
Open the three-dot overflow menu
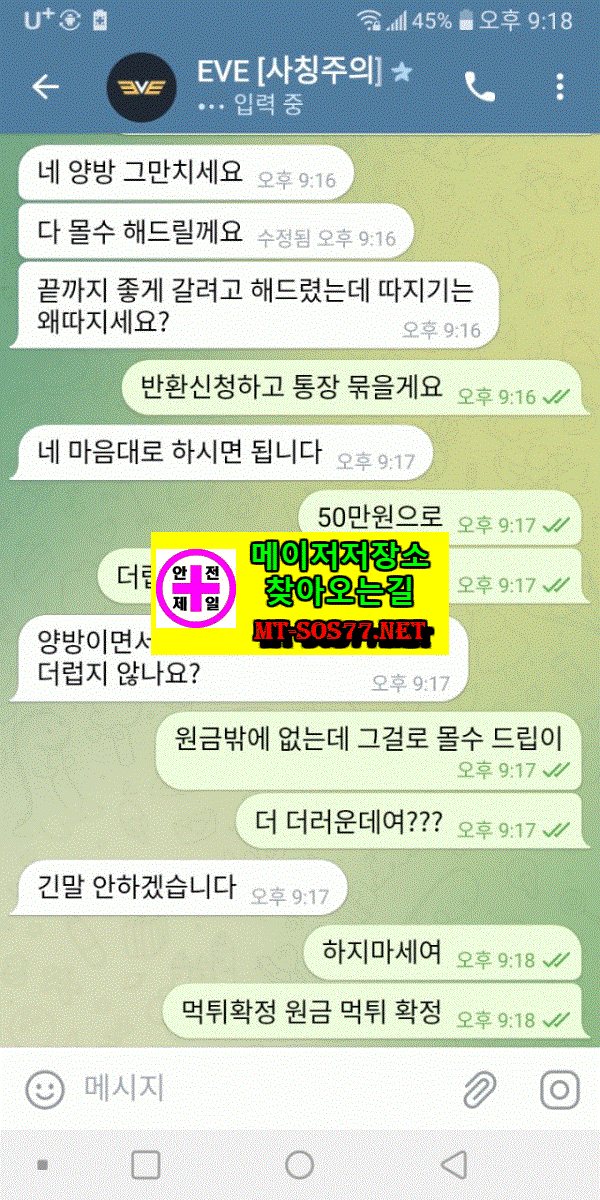tap(560, 87)
